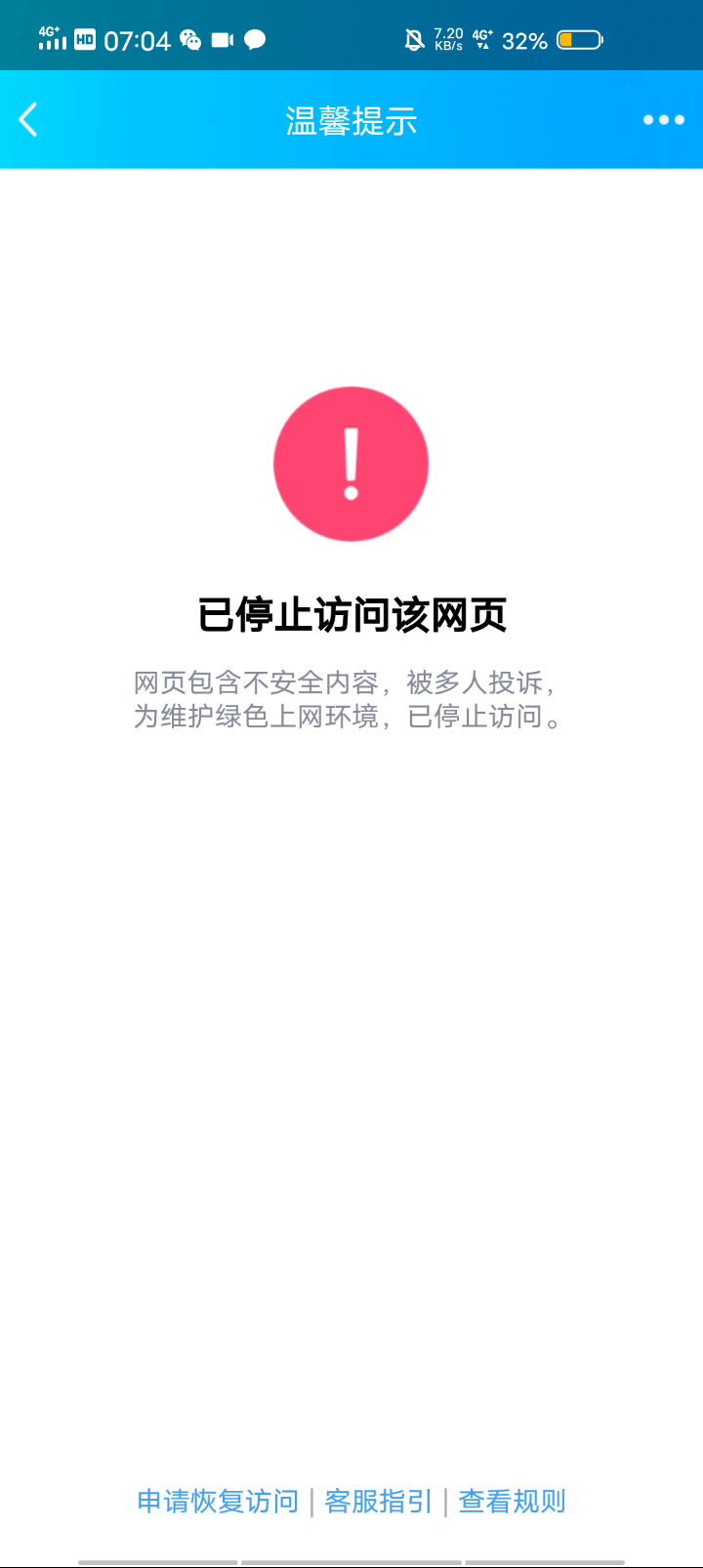Open the 客服指引 link

(378, 1501)
